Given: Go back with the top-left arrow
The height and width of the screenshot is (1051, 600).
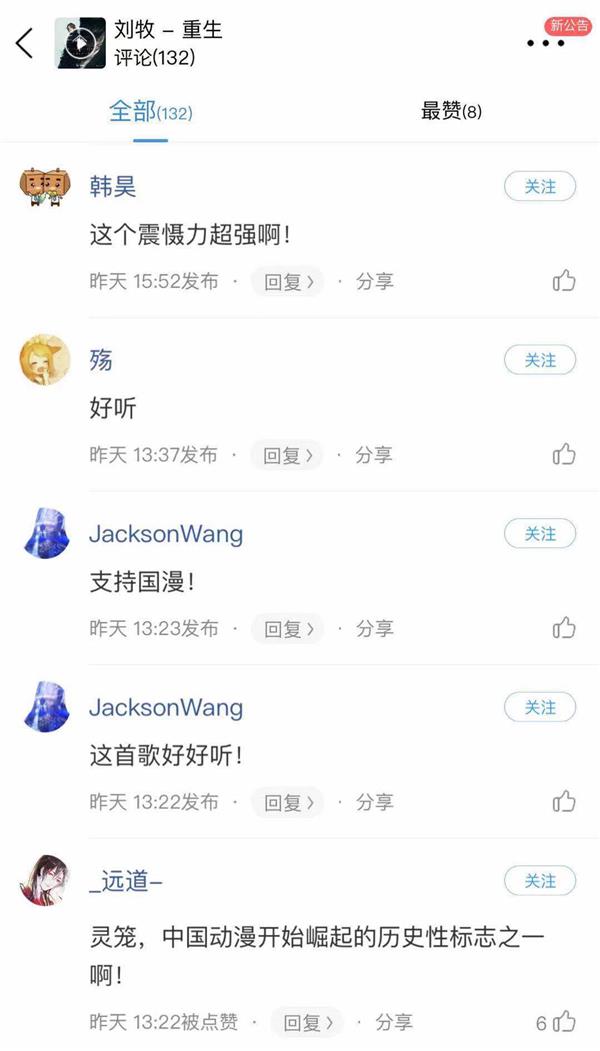Looking at the screenshot, I should coord(25,43).
